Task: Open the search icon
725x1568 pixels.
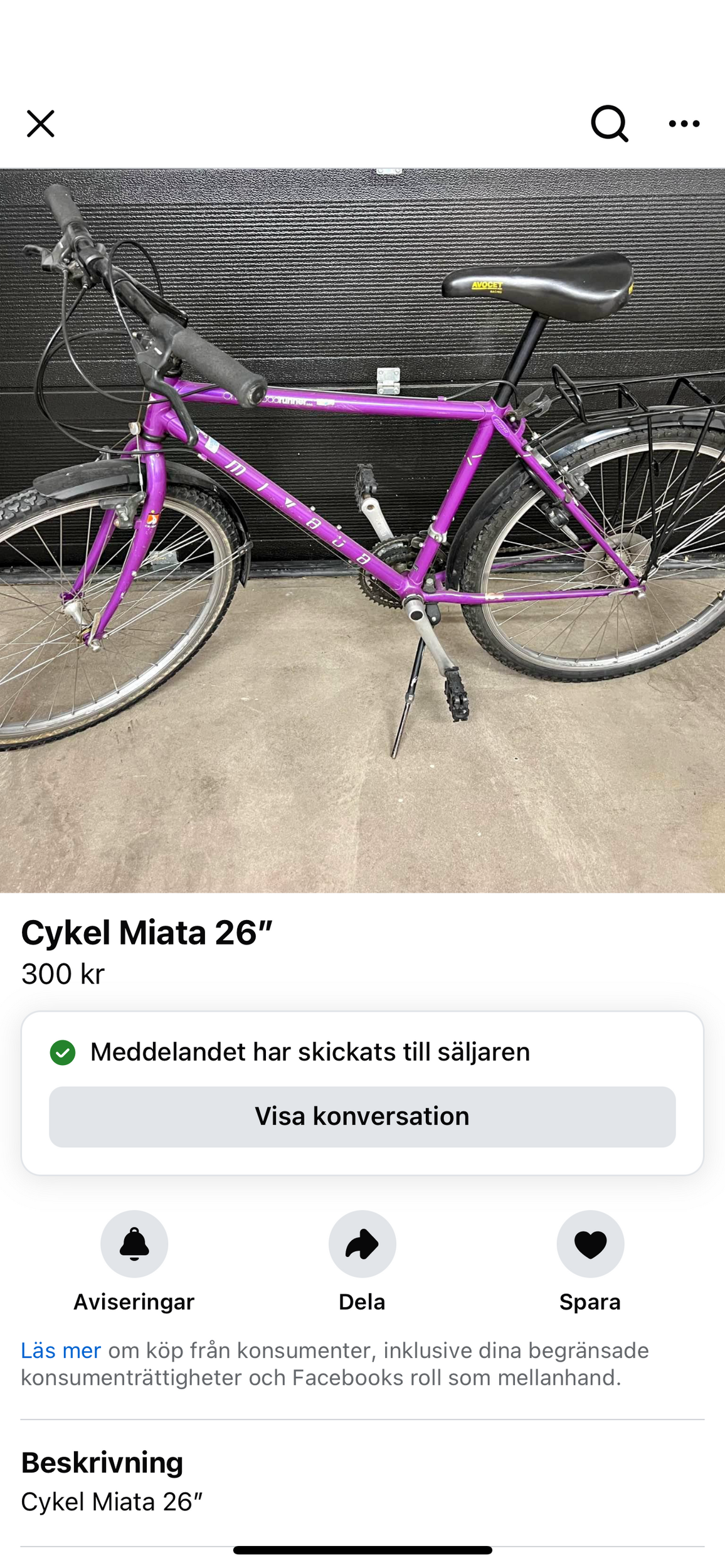Action: [609, 124]
